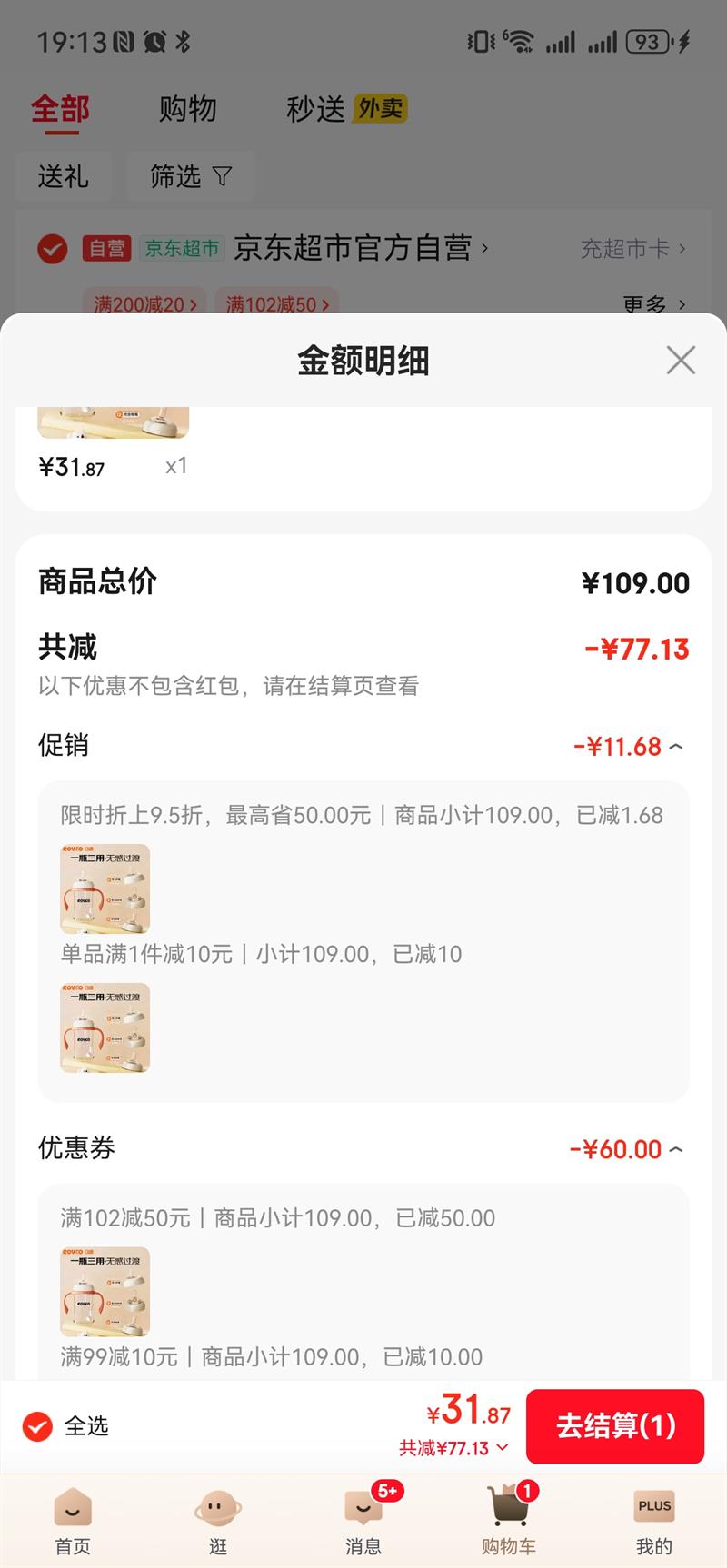Go to the 首页 tab

[x=73, y=1521]
